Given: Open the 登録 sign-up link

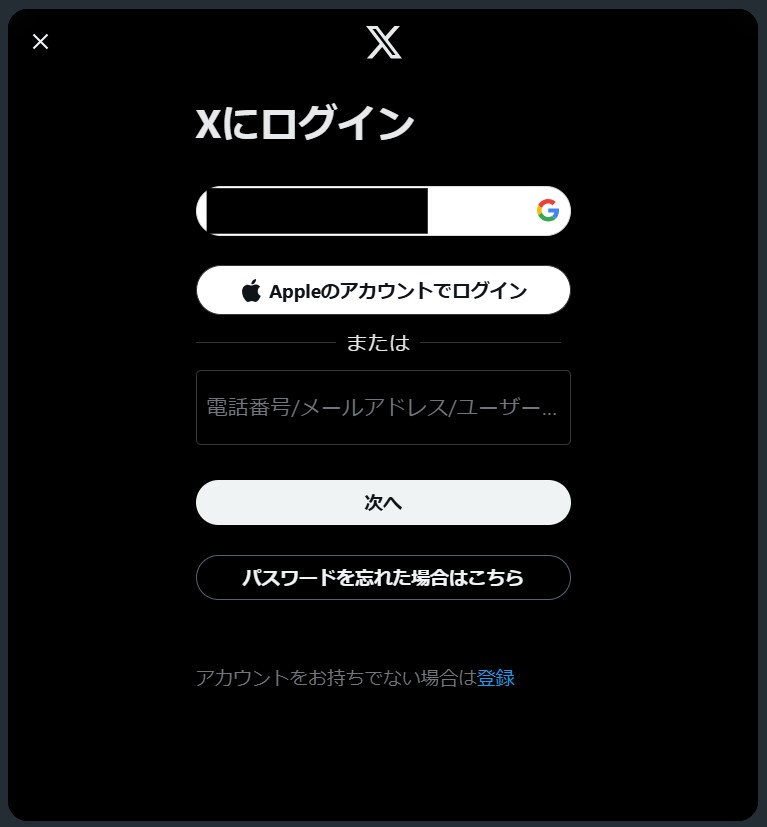Looking at the screenshot, I should click(496, 678).
